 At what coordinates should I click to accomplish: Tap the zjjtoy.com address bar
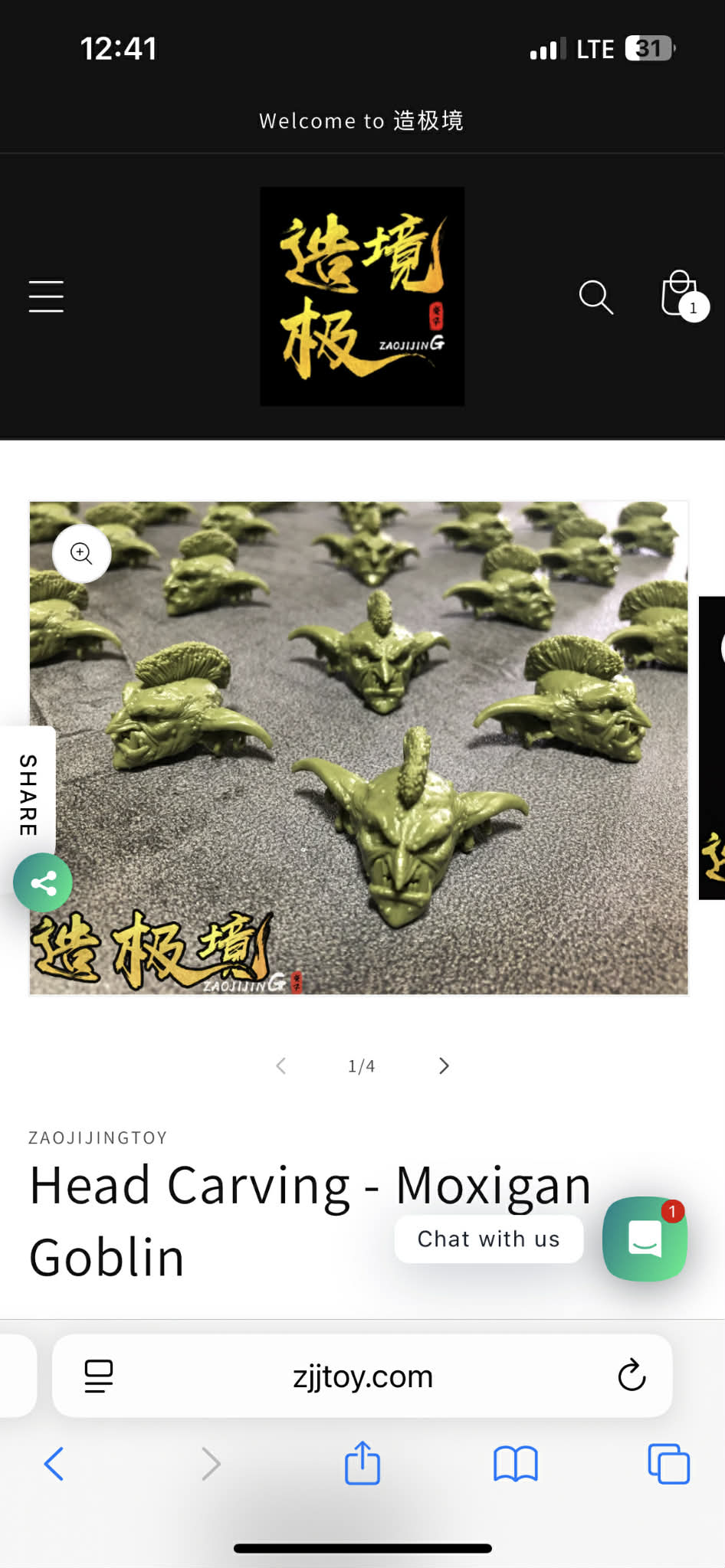pyautogui.click(x=362, y=1377)
